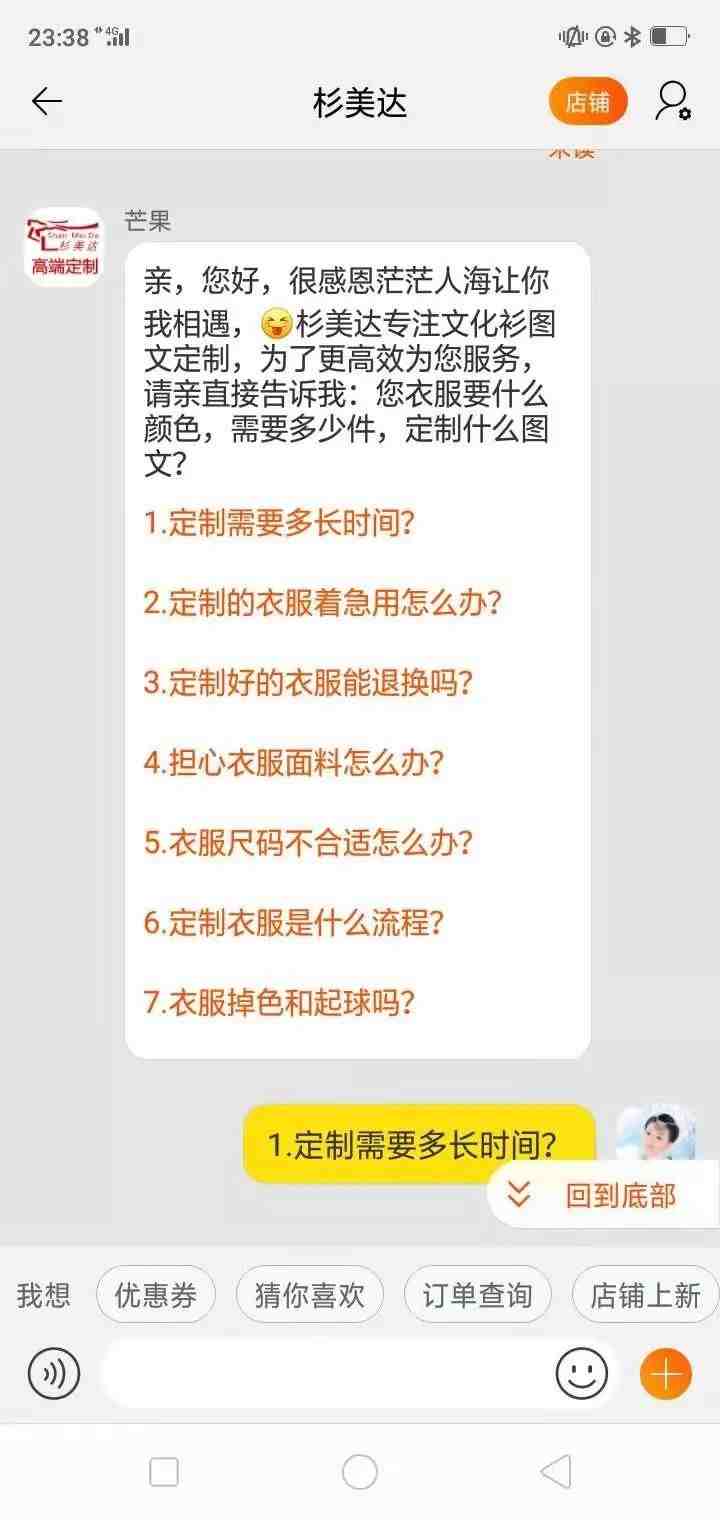Screen dimensions: 720x1520
Task: Open the plus attachments menu
Action: point(666,1373)
